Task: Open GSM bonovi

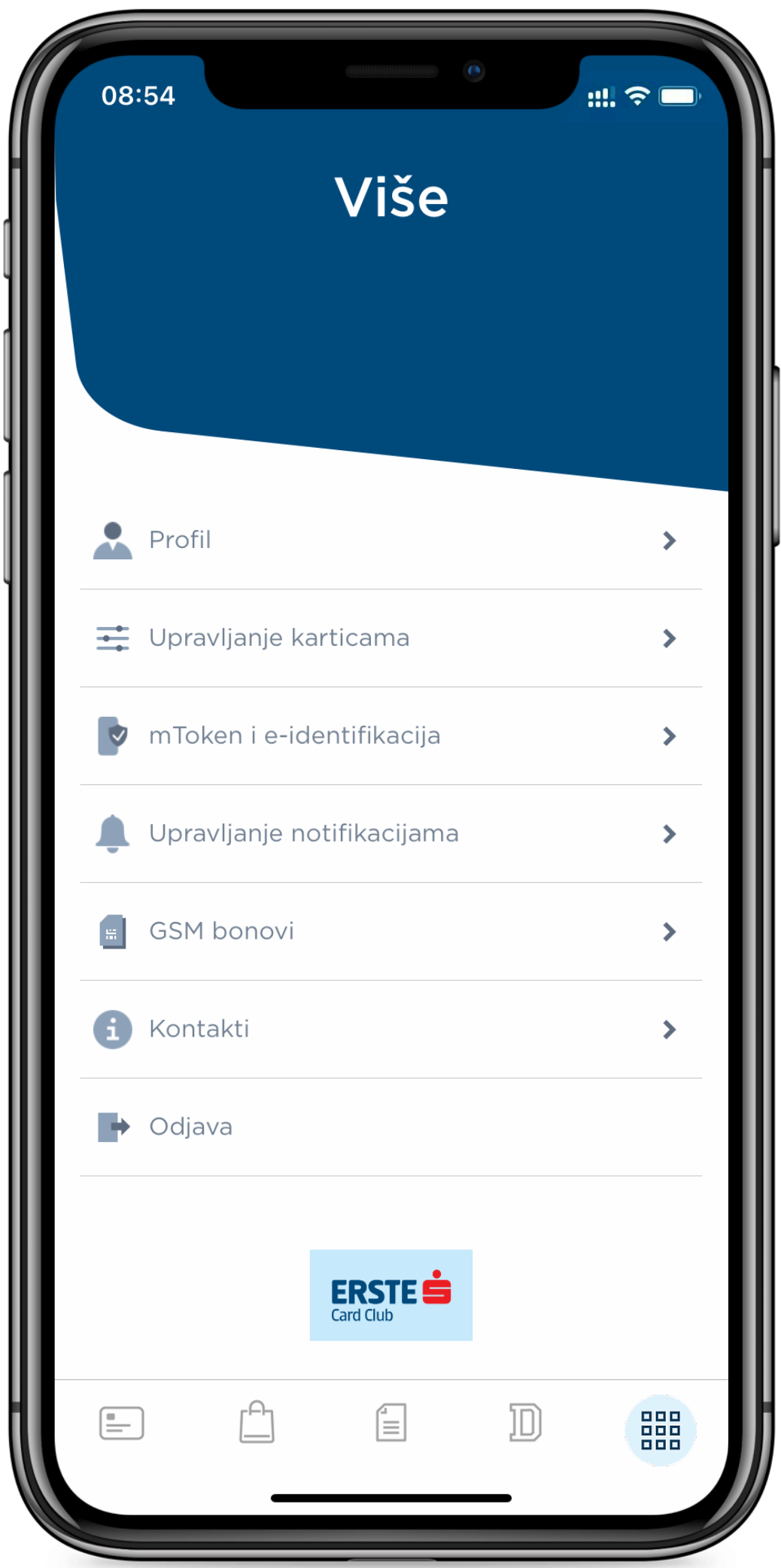Action: pyautogui.click(x=390, y=932)
